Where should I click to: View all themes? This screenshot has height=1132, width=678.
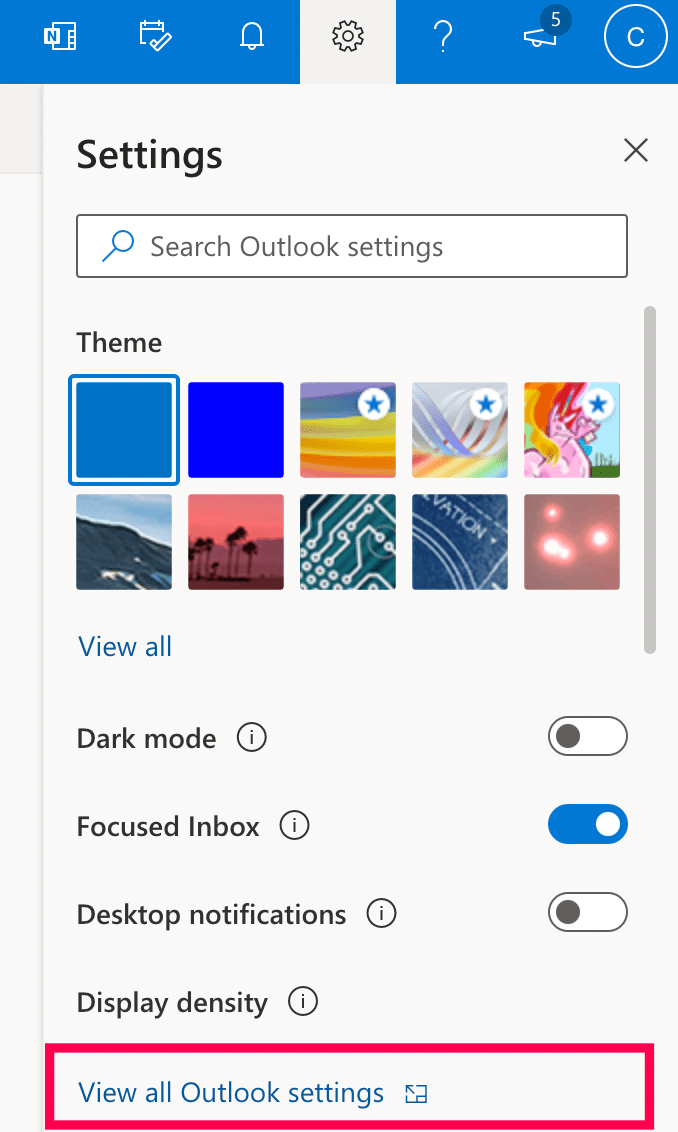(x=125, y=646)
